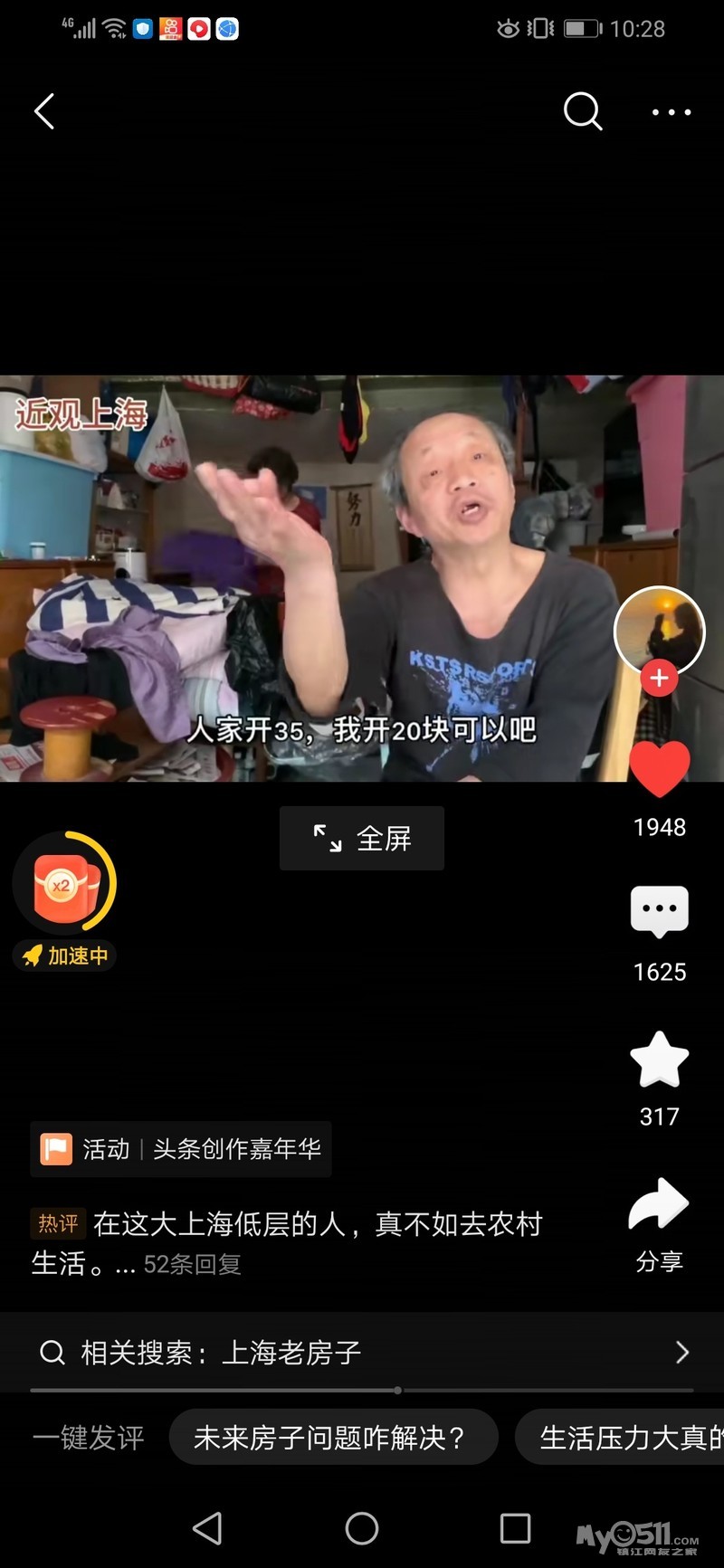The height and width of the screenshot is (1568, 724).
Task: Open the comments bubble icon
Action: 660,911
